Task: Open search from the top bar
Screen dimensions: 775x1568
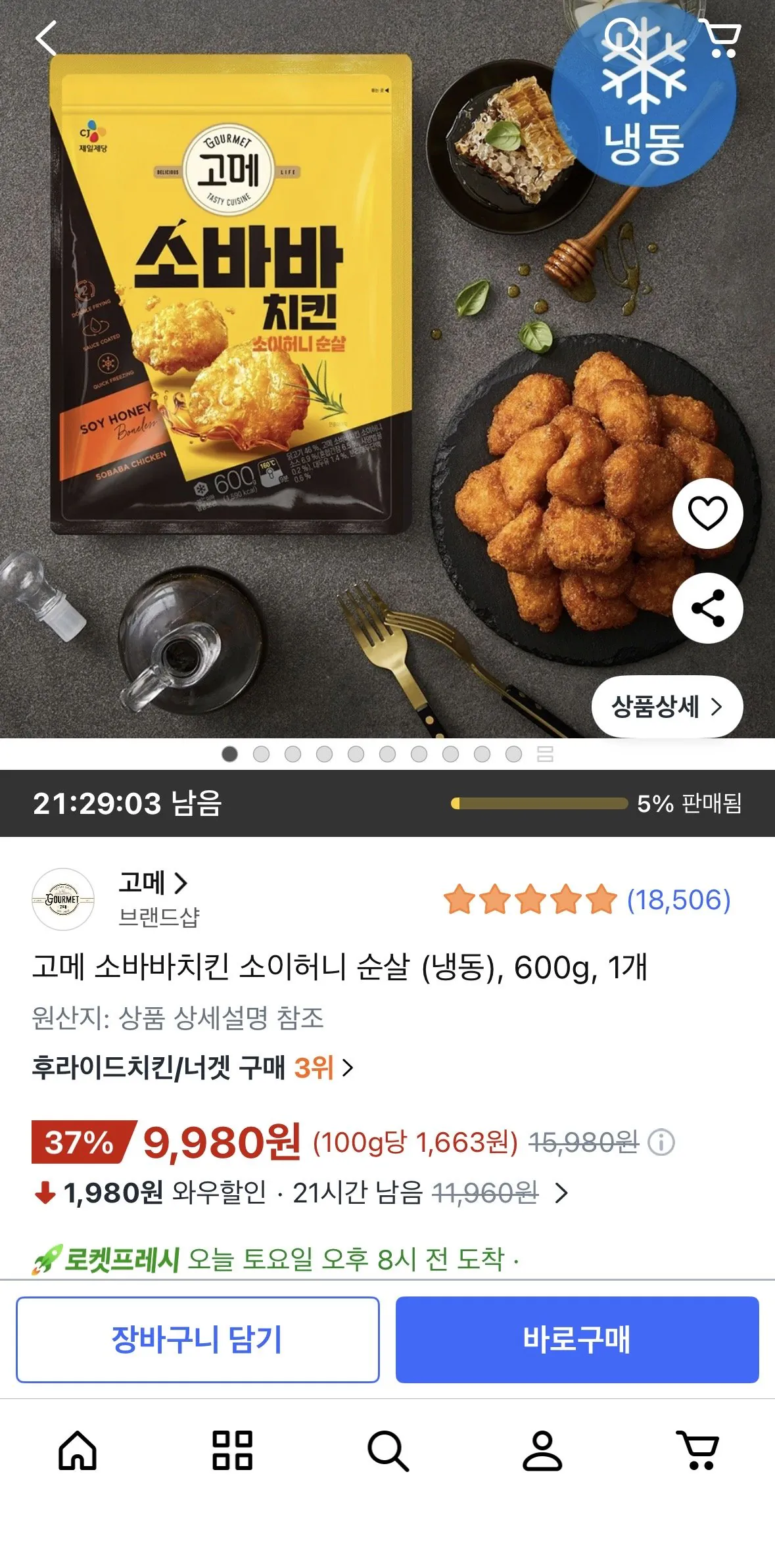Action: coord(621,36)
